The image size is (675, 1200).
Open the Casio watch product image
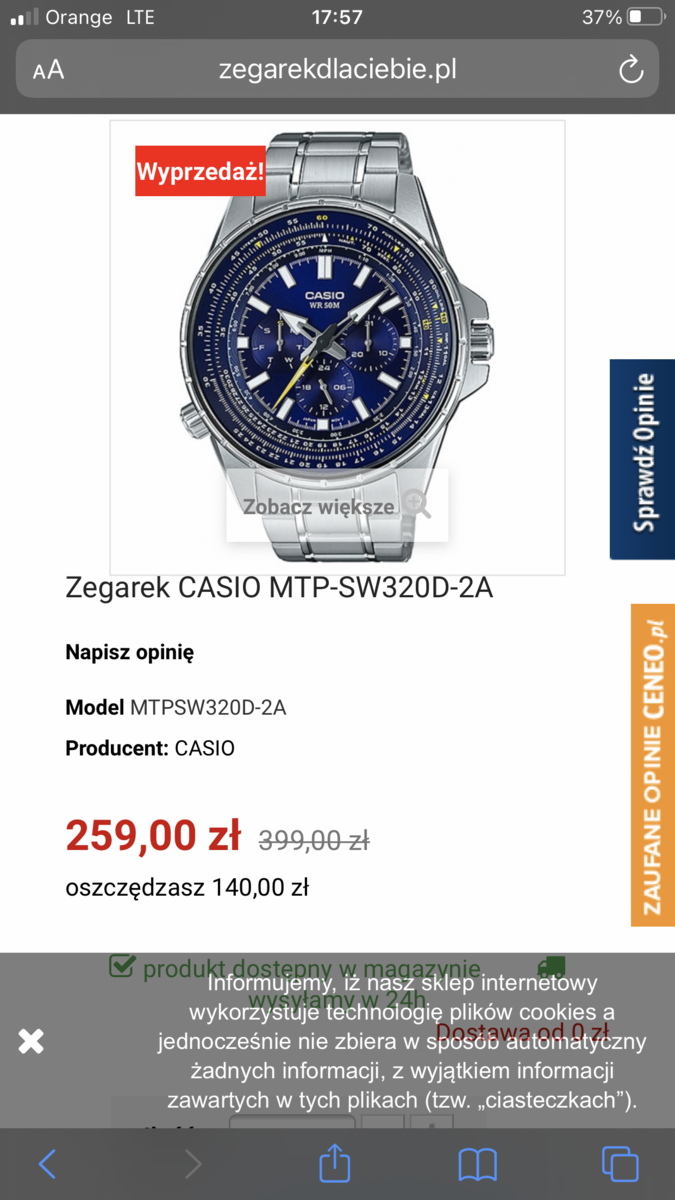[337, 347]
